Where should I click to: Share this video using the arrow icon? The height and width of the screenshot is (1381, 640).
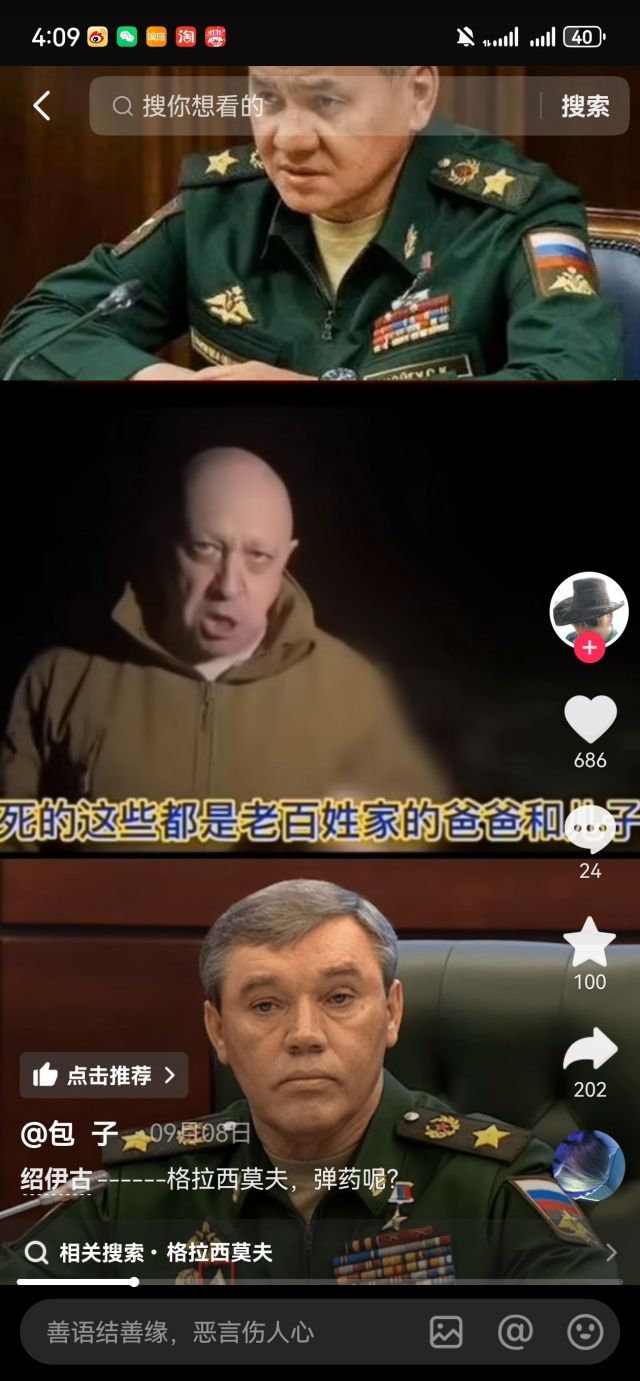590,1050
